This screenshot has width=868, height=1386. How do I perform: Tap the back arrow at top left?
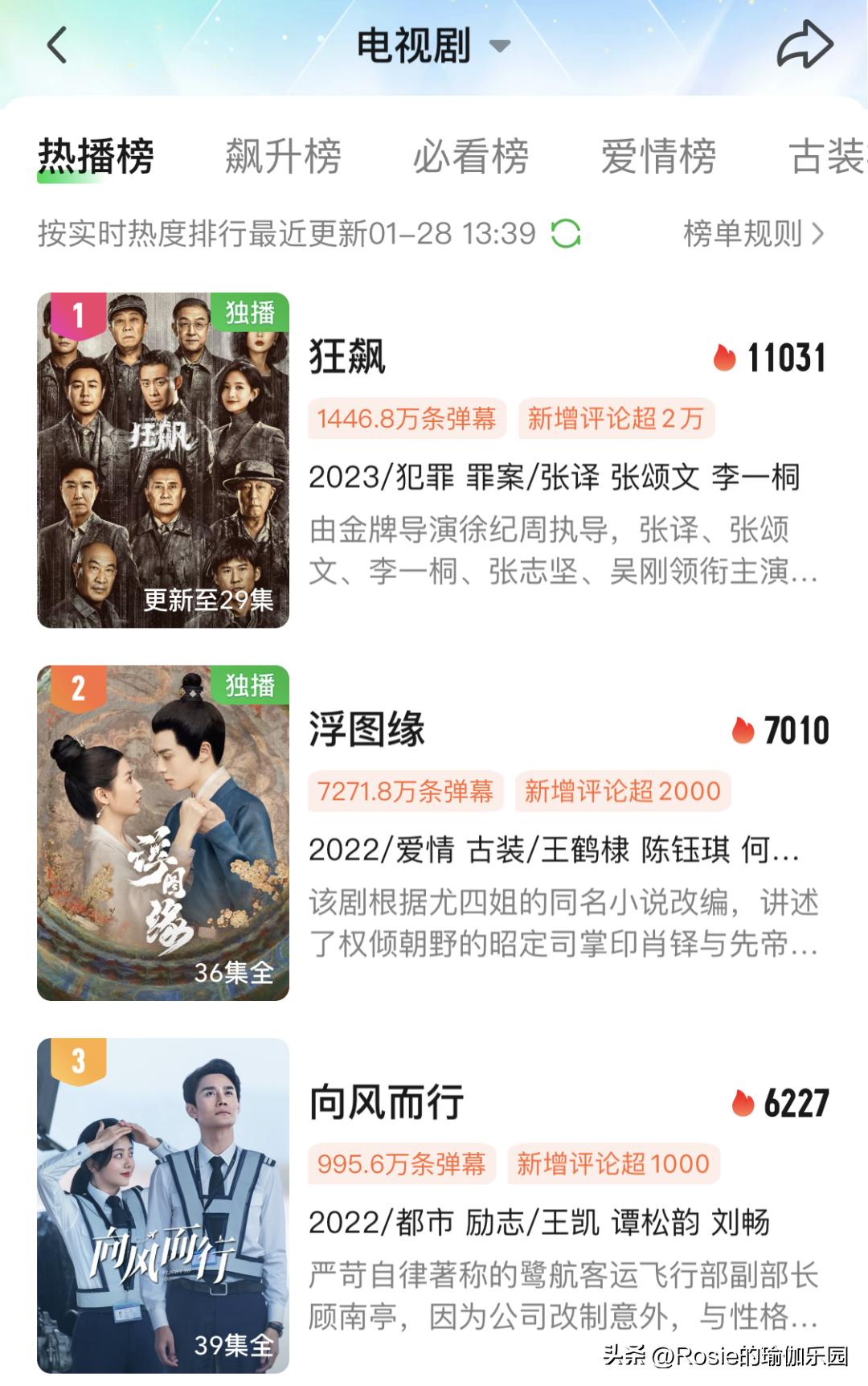click(x=54, y=44)
